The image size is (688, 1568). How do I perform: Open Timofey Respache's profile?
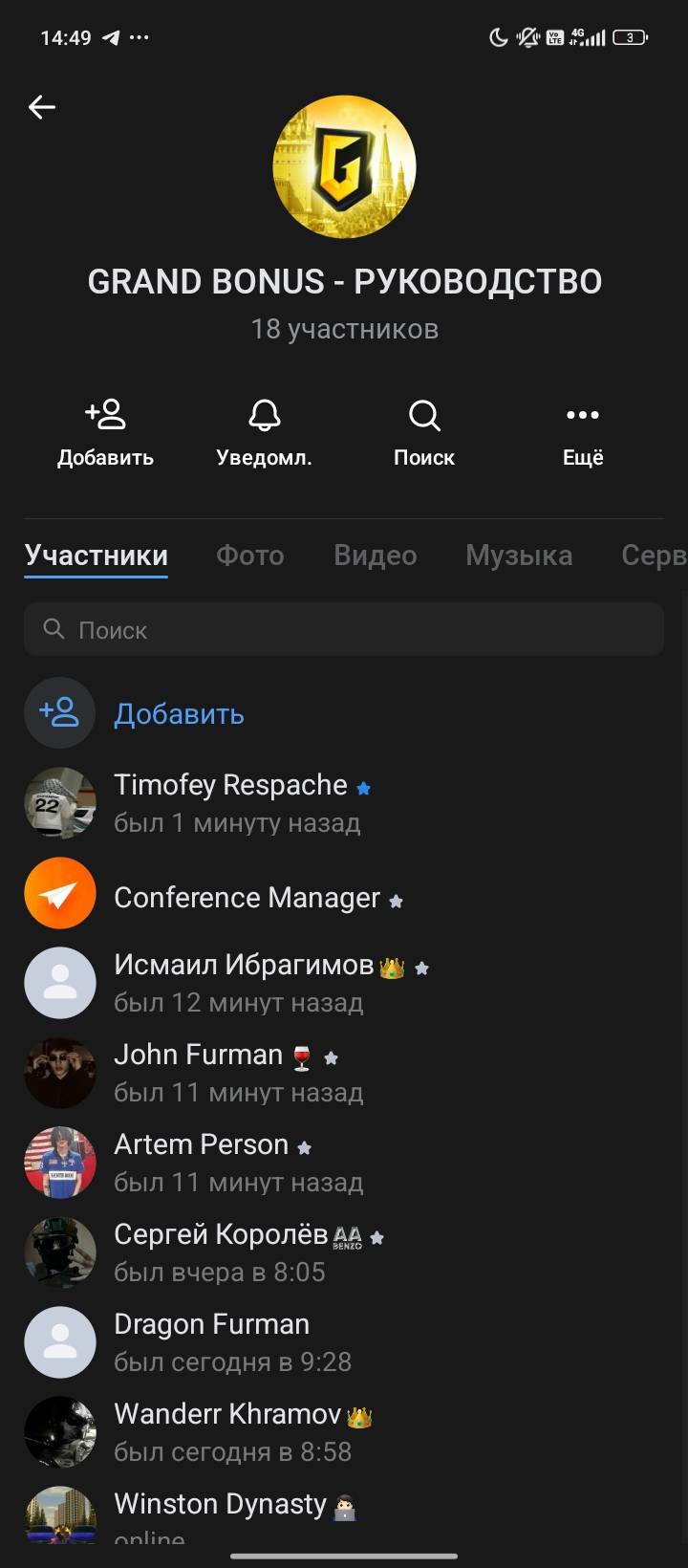[230, 802]
